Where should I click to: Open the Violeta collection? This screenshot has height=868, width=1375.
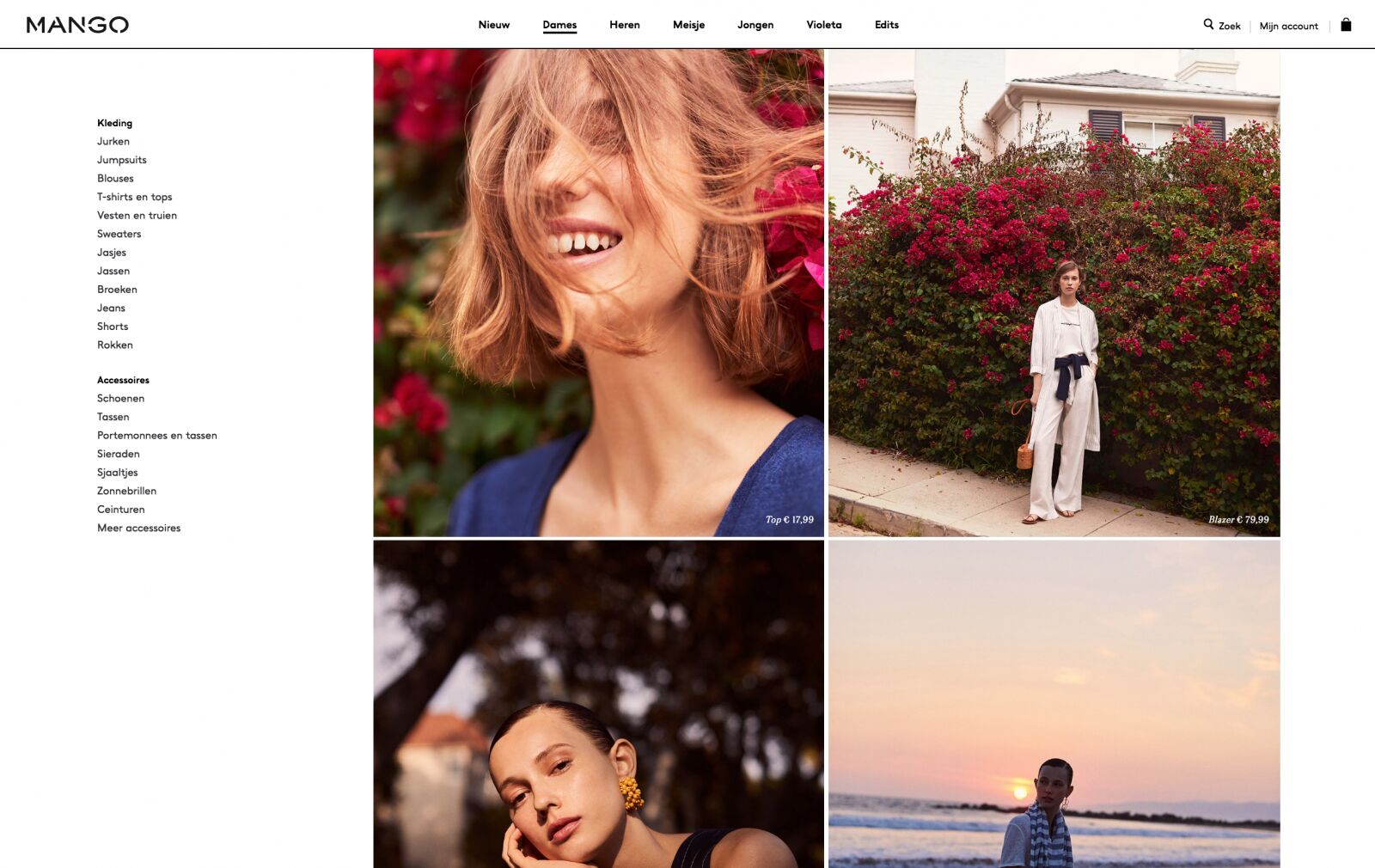[823, 25]
